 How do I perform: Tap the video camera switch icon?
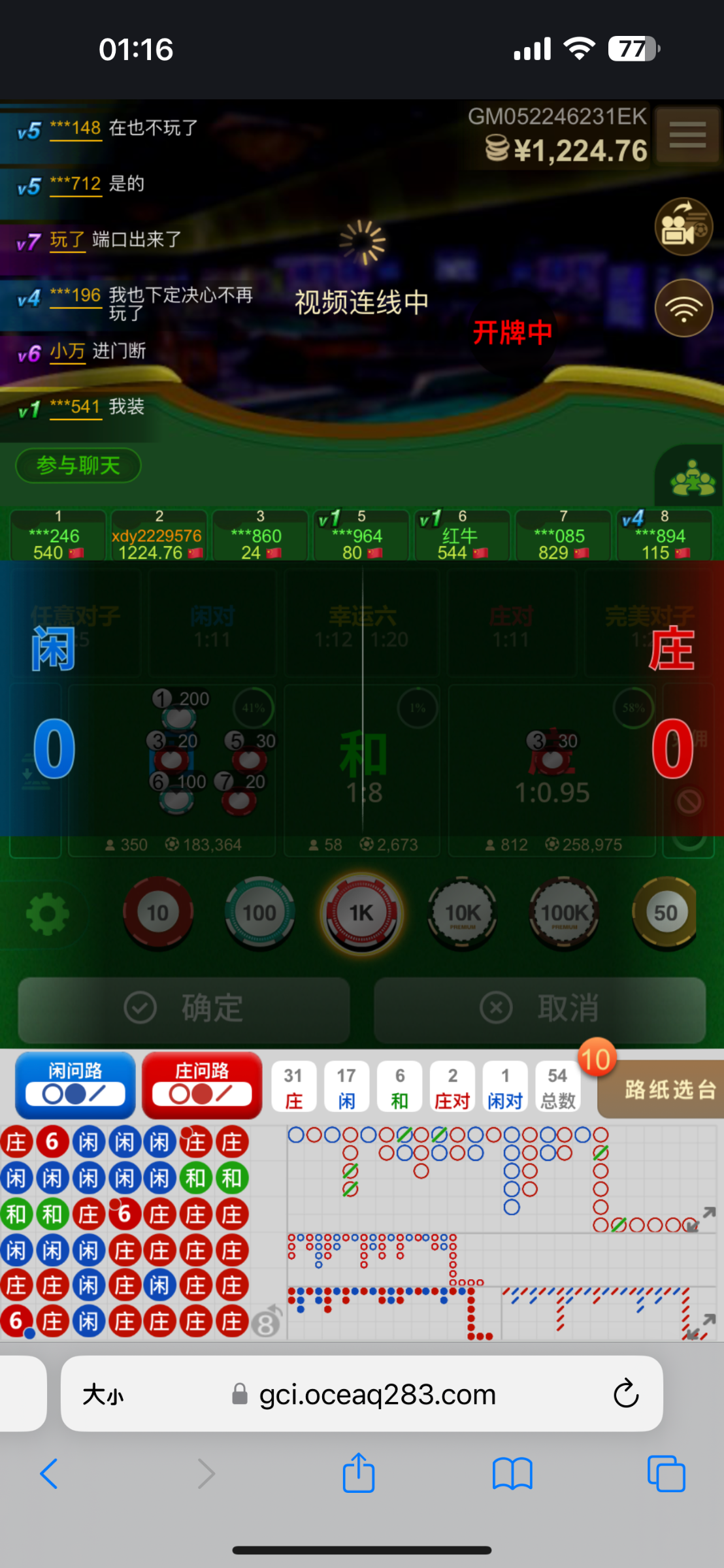683,227
